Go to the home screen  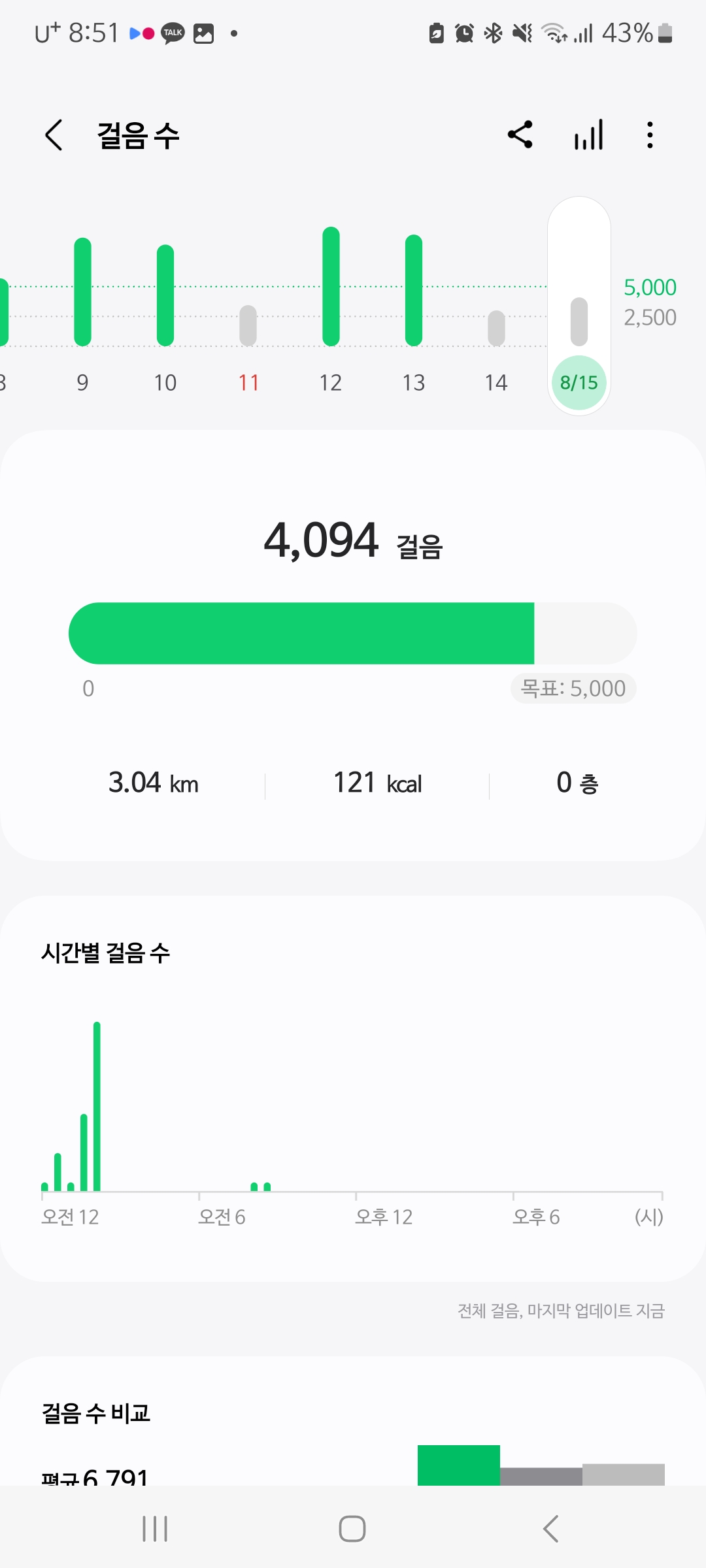tap(352, 1529)
